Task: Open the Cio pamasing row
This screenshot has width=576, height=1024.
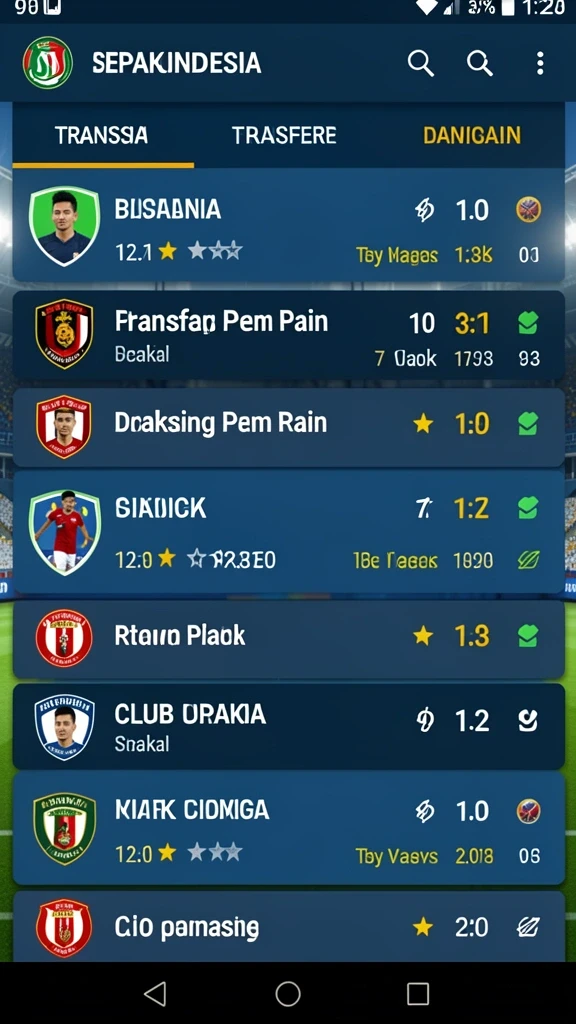Action: 289,926
